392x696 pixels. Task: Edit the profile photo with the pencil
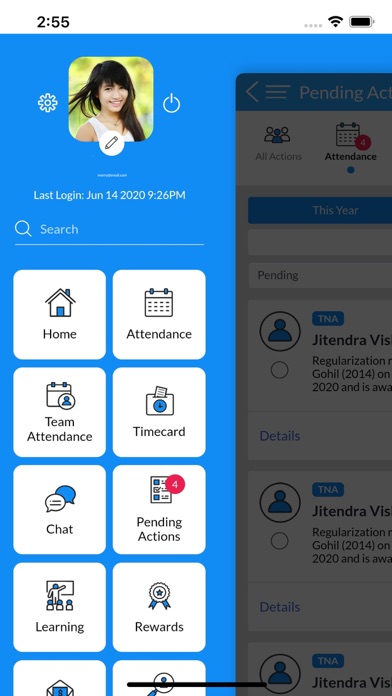tap(111, 143)
